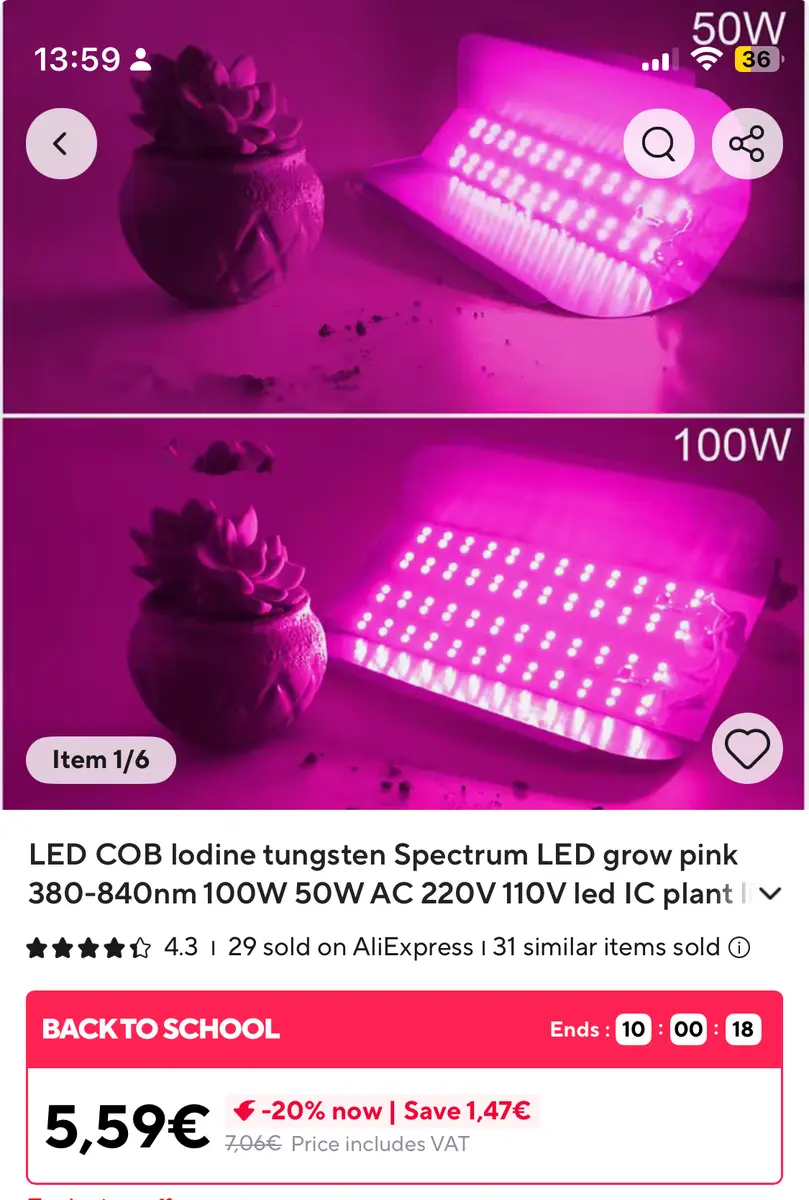Expand the full product title
The height and width of the screenshot is (1200, 809).
pos(769,894)
